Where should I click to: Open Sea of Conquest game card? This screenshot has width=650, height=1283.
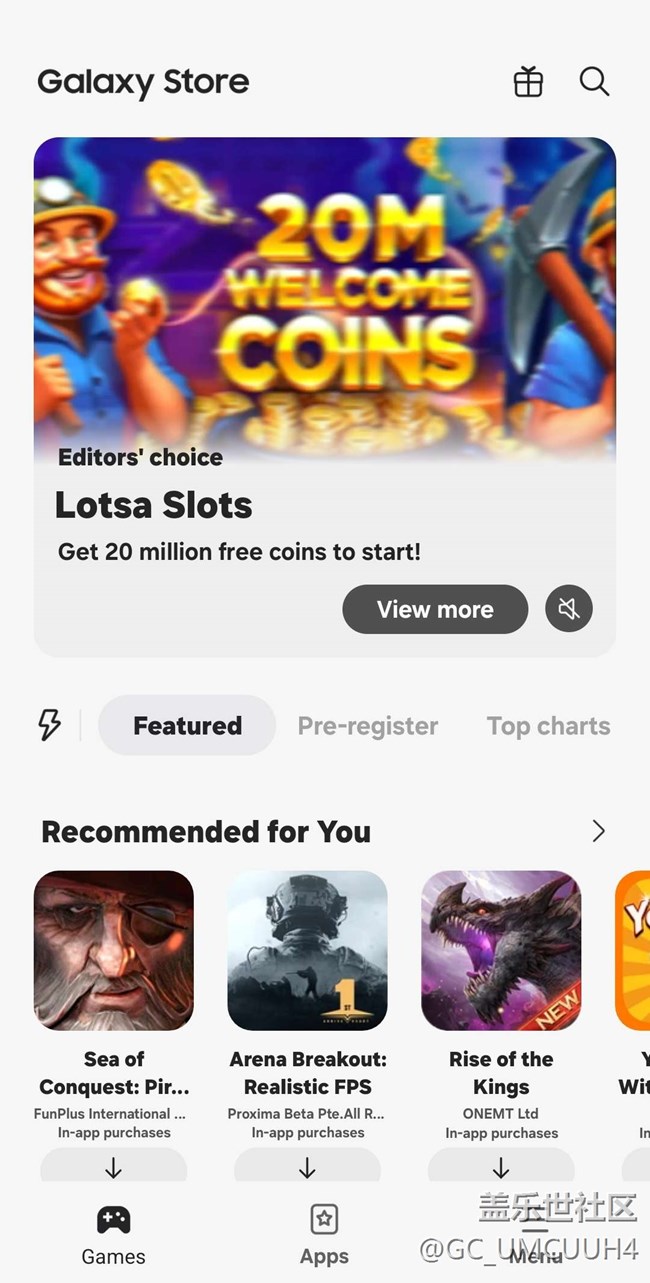click(114, 950)
